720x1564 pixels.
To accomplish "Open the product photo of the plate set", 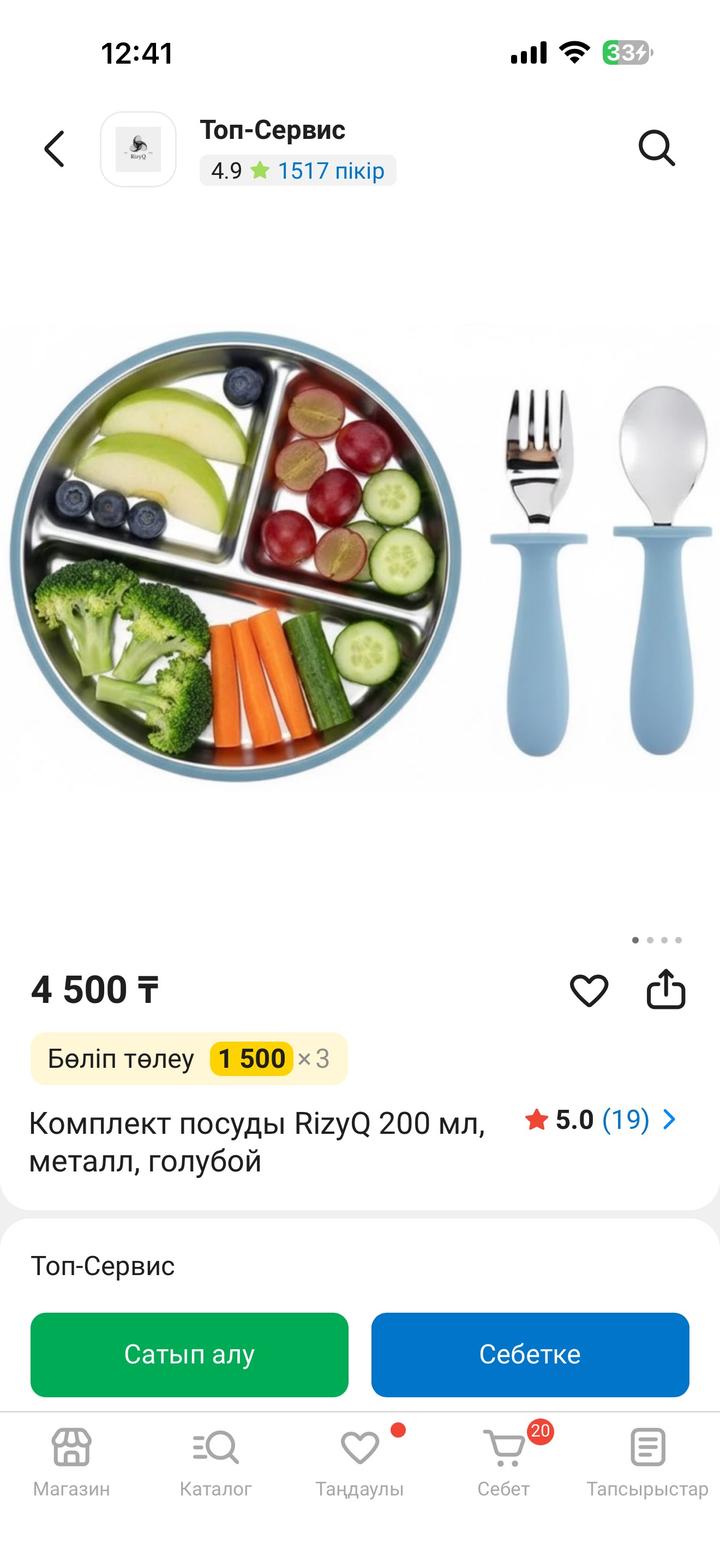I will (x=360, y=560).
